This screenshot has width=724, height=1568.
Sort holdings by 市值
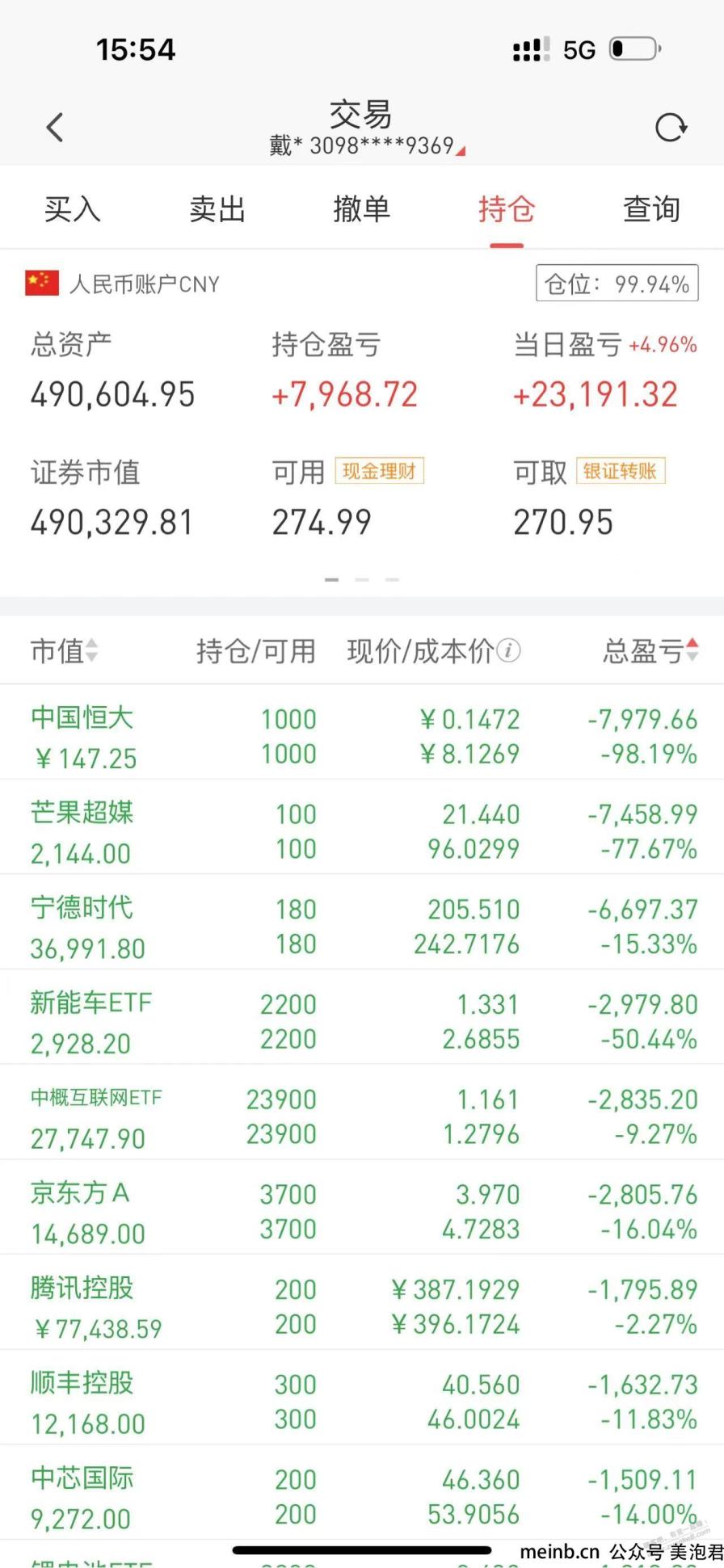[64, 650]
